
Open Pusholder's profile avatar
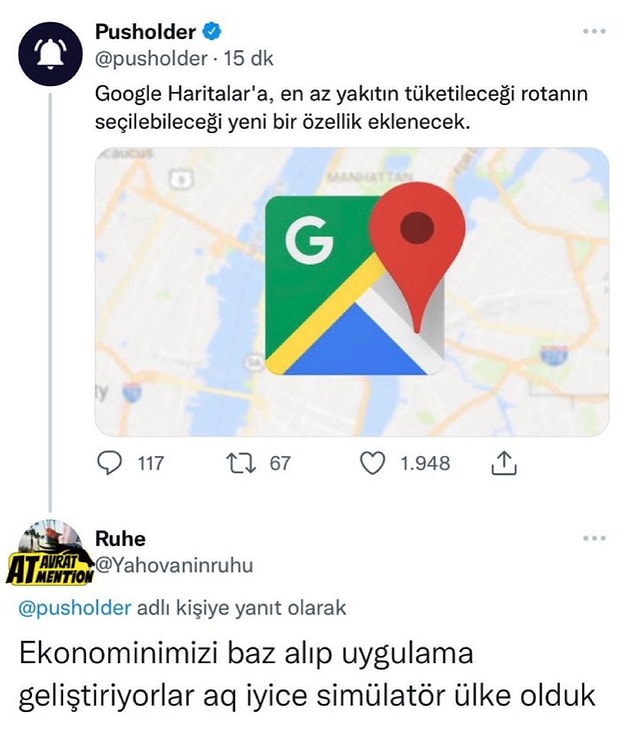[x=50, y=57]
